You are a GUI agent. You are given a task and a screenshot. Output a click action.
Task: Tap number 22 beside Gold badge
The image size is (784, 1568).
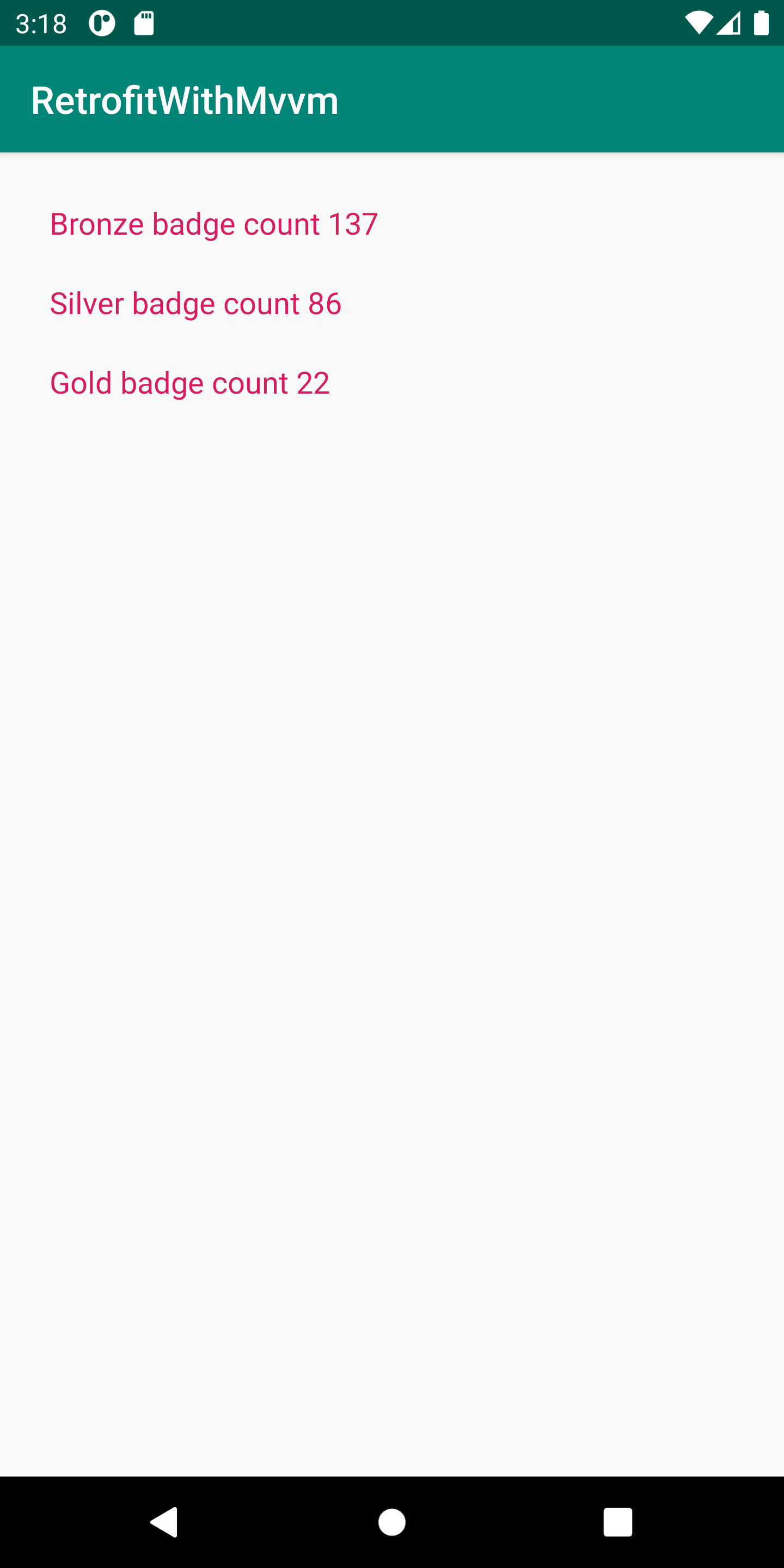point(309,383)
